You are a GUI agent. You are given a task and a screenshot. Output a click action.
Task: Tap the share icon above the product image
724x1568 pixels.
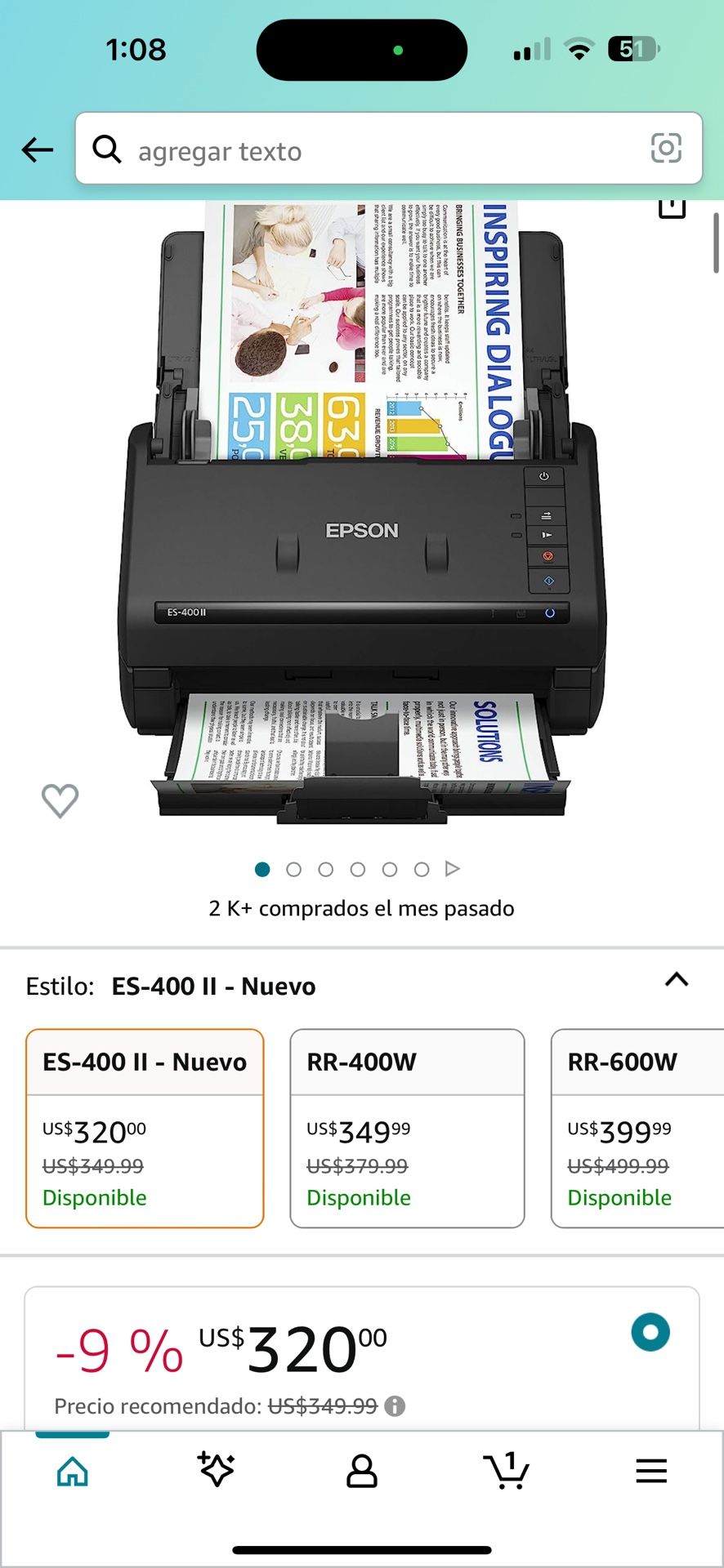tap(672, 207)
